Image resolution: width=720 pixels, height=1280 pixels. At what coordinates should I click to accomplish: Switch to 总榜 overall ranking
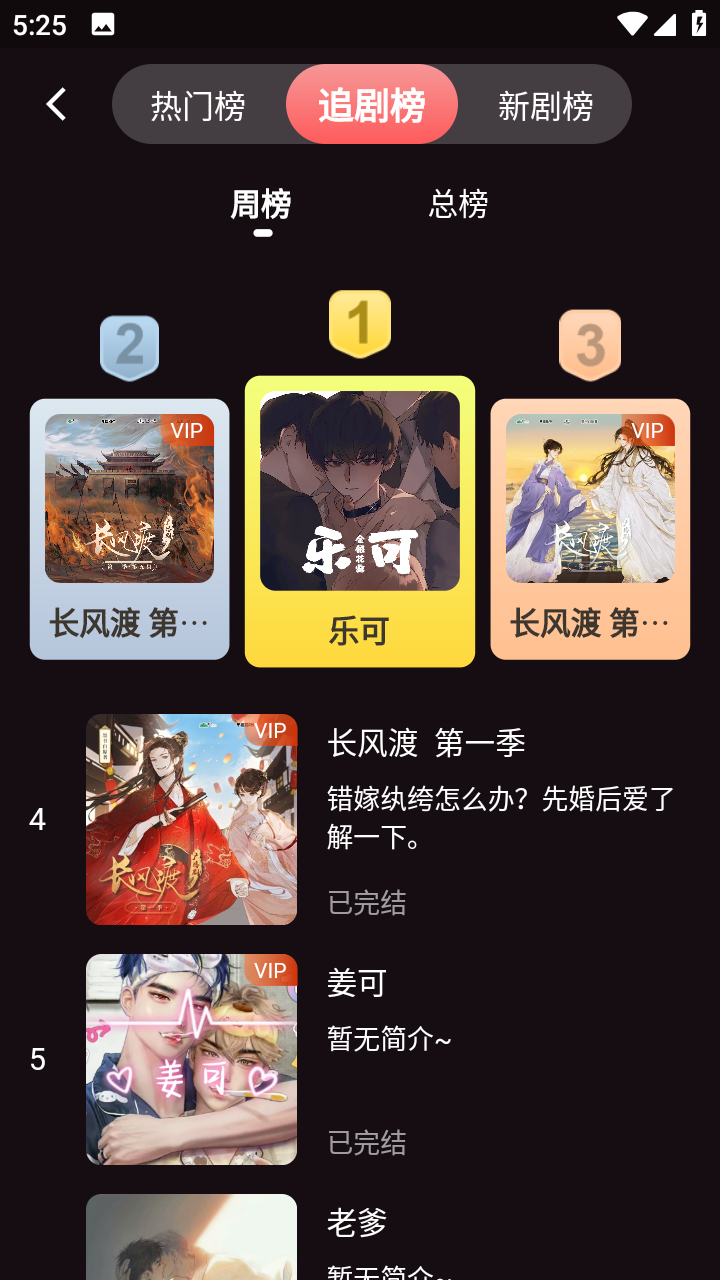coord(458,204)
